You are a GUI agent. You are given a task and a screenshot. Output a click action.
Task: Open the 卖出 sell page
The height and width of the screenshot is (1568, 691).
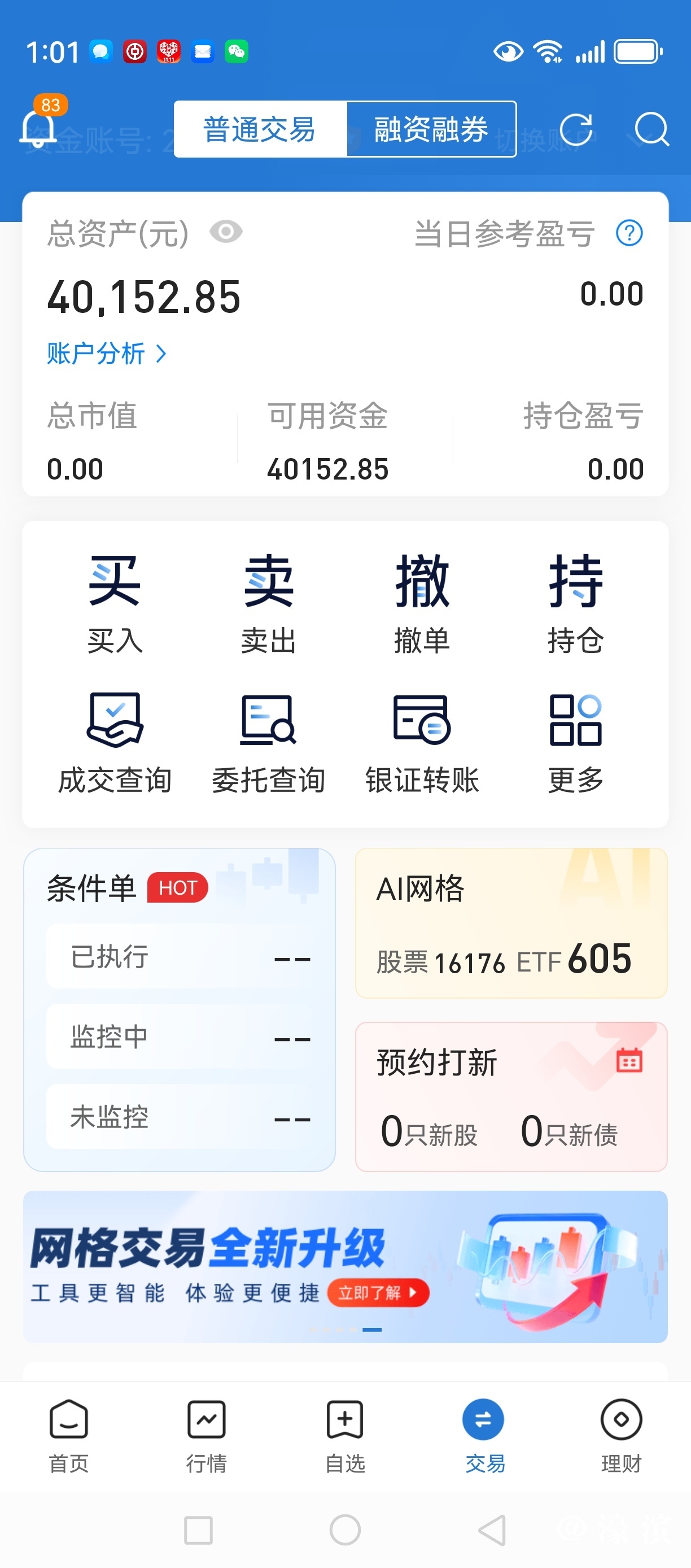(268, 603)
